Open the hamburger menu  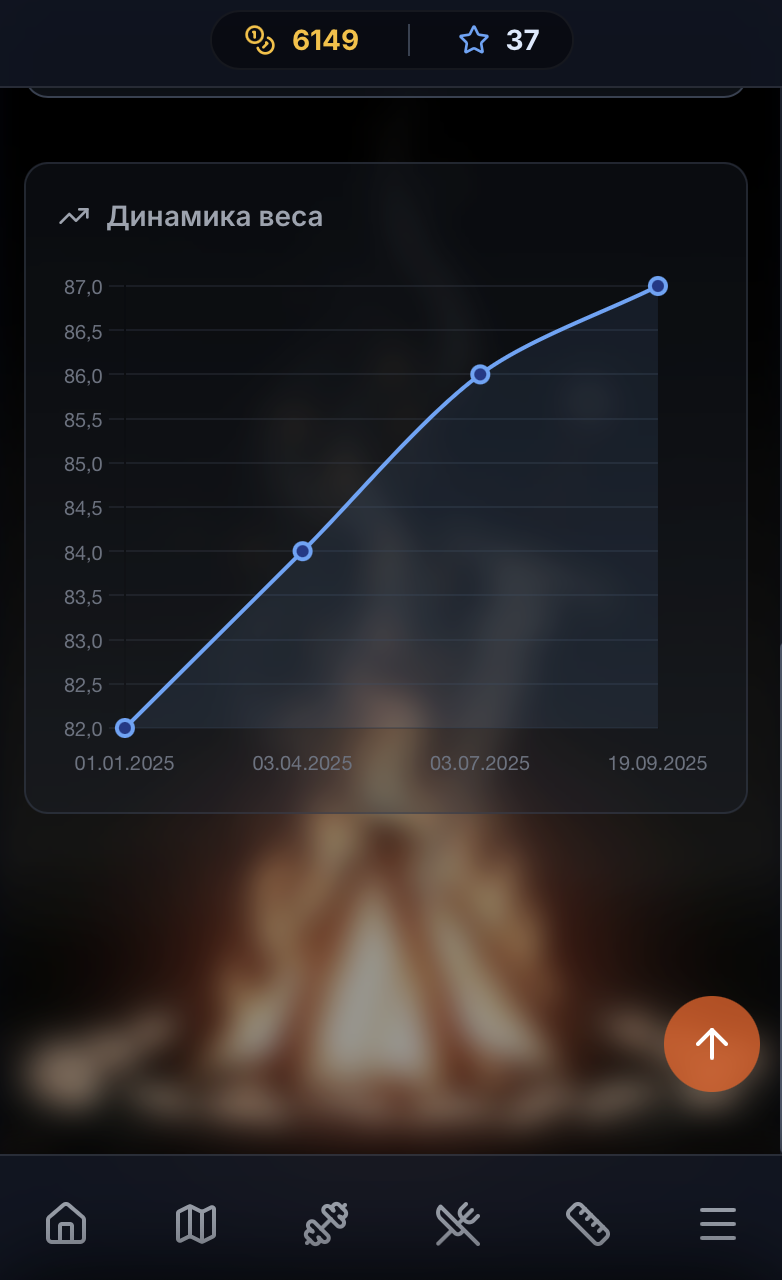pyautogui.click(x=717, y=1223)
